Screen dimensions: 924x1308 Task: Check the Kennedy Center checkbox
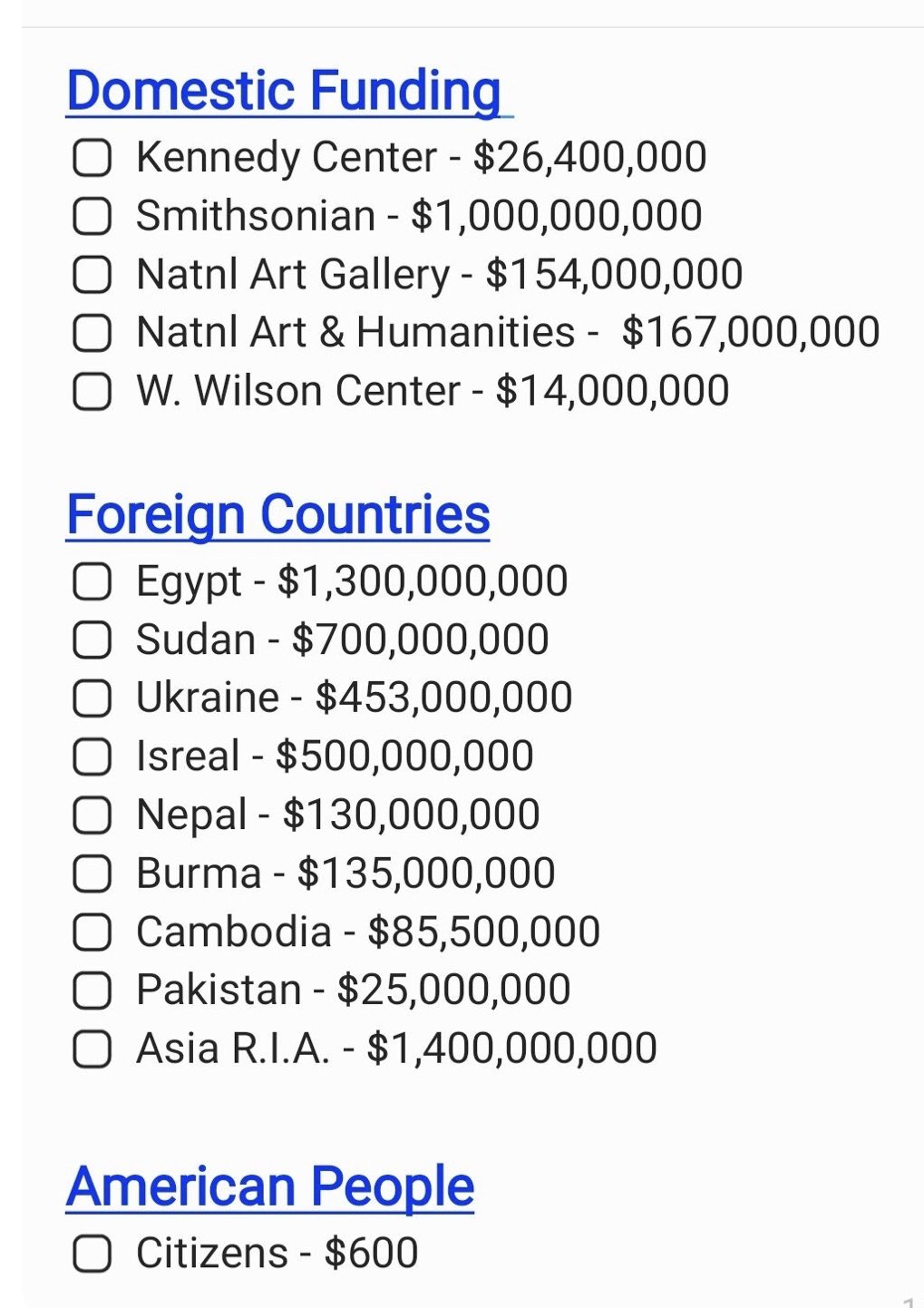coord(92,158)
